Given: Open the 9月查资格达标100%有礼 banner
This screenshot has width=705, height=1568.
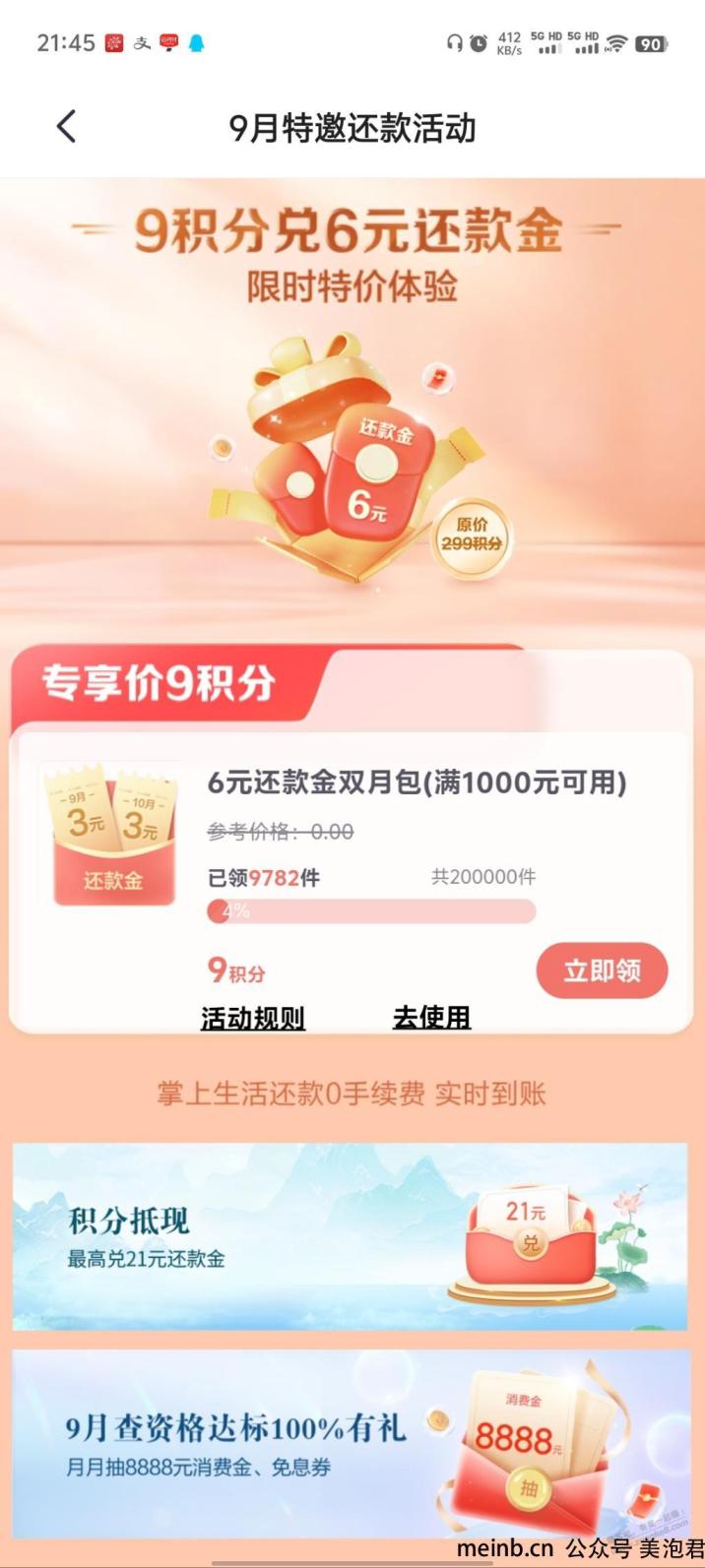Looking at the screenshot, I should pos(351,1444).
